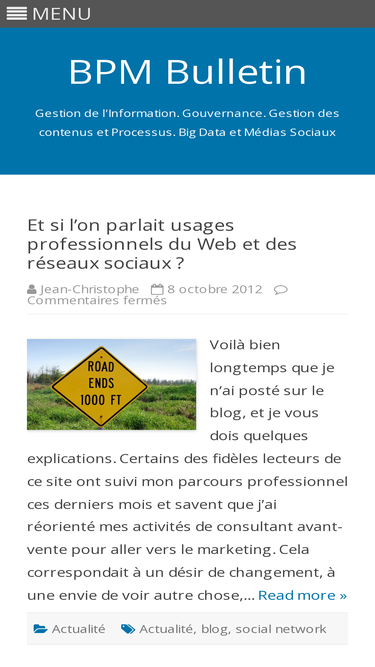Viewport: 375px width, 667px height.
Task: Open the Actualité tag next to tag icon
Action: click(166, 629)
